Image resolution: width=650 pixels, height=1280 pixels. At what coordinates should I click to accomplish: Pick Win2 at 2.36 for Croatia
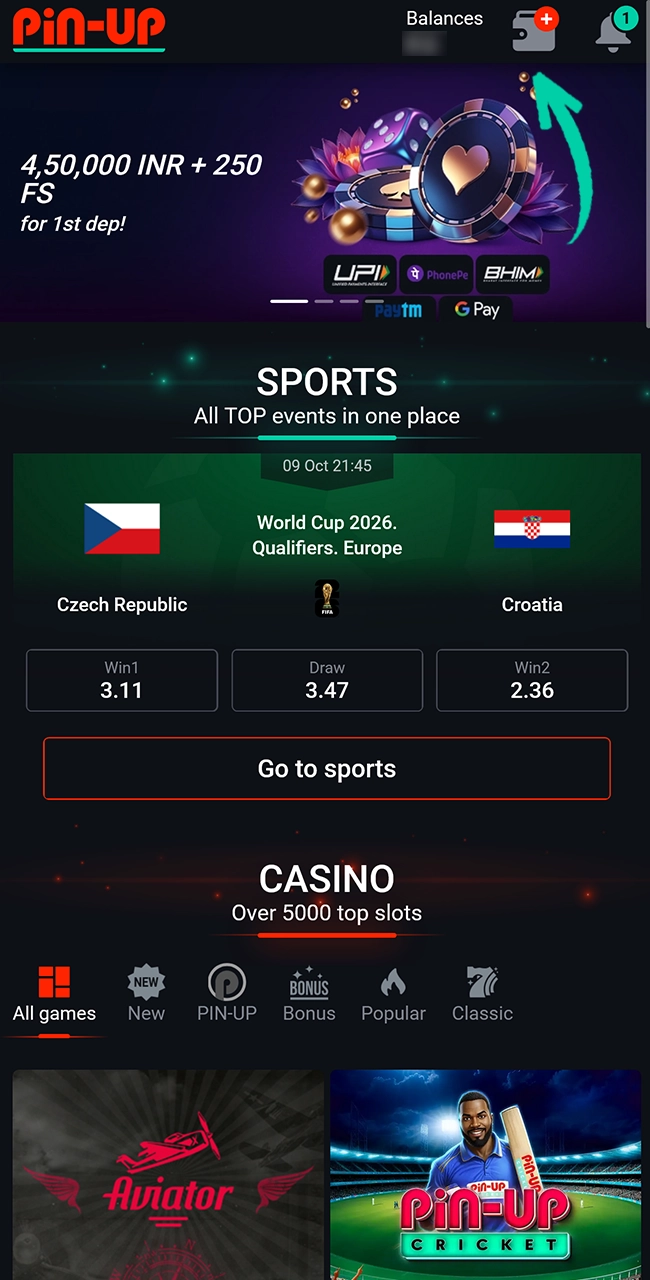coord(532,680)
